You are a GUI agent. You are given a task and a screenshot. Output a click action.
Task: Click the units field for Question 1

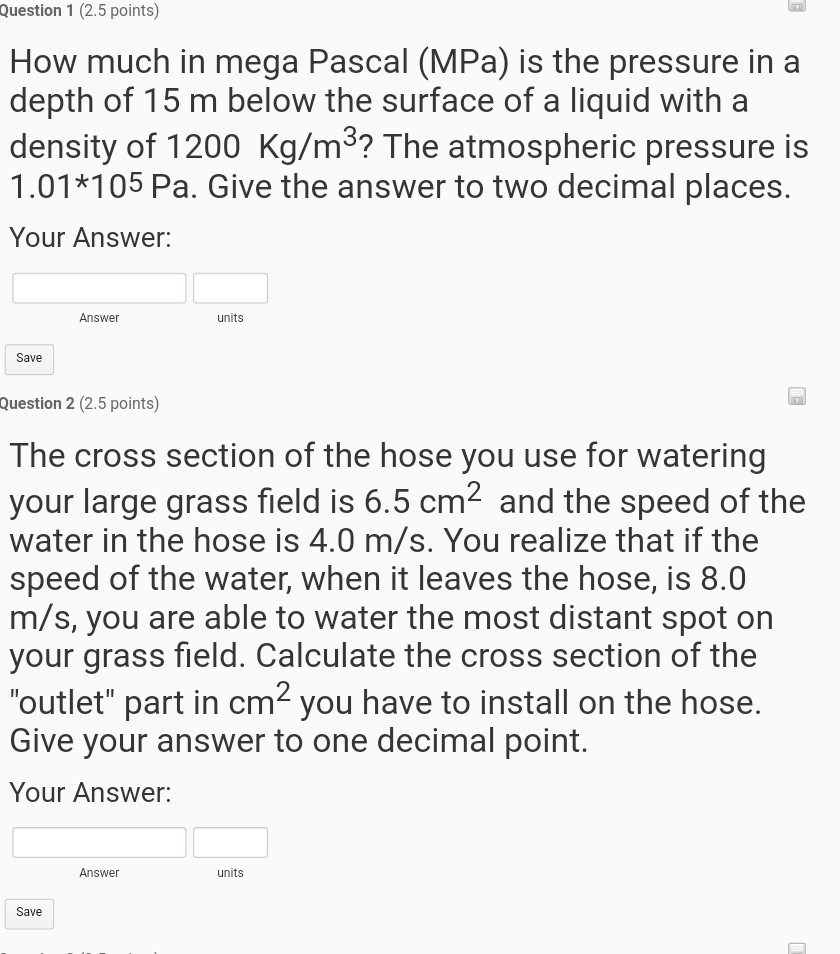[x=229, y=288]
